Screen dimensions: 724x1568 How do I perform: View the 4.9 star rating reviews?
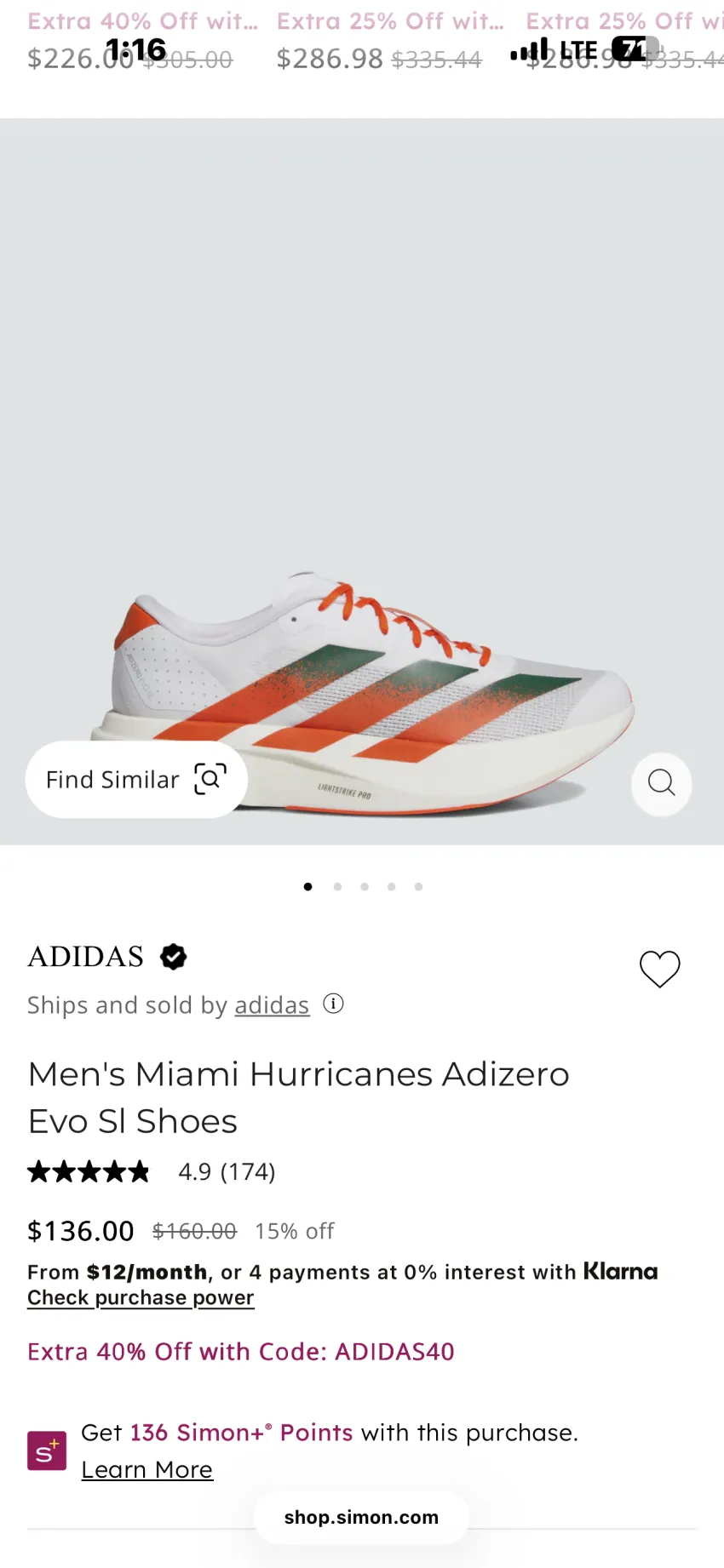pyautogui.click(x=152, y=1172)
